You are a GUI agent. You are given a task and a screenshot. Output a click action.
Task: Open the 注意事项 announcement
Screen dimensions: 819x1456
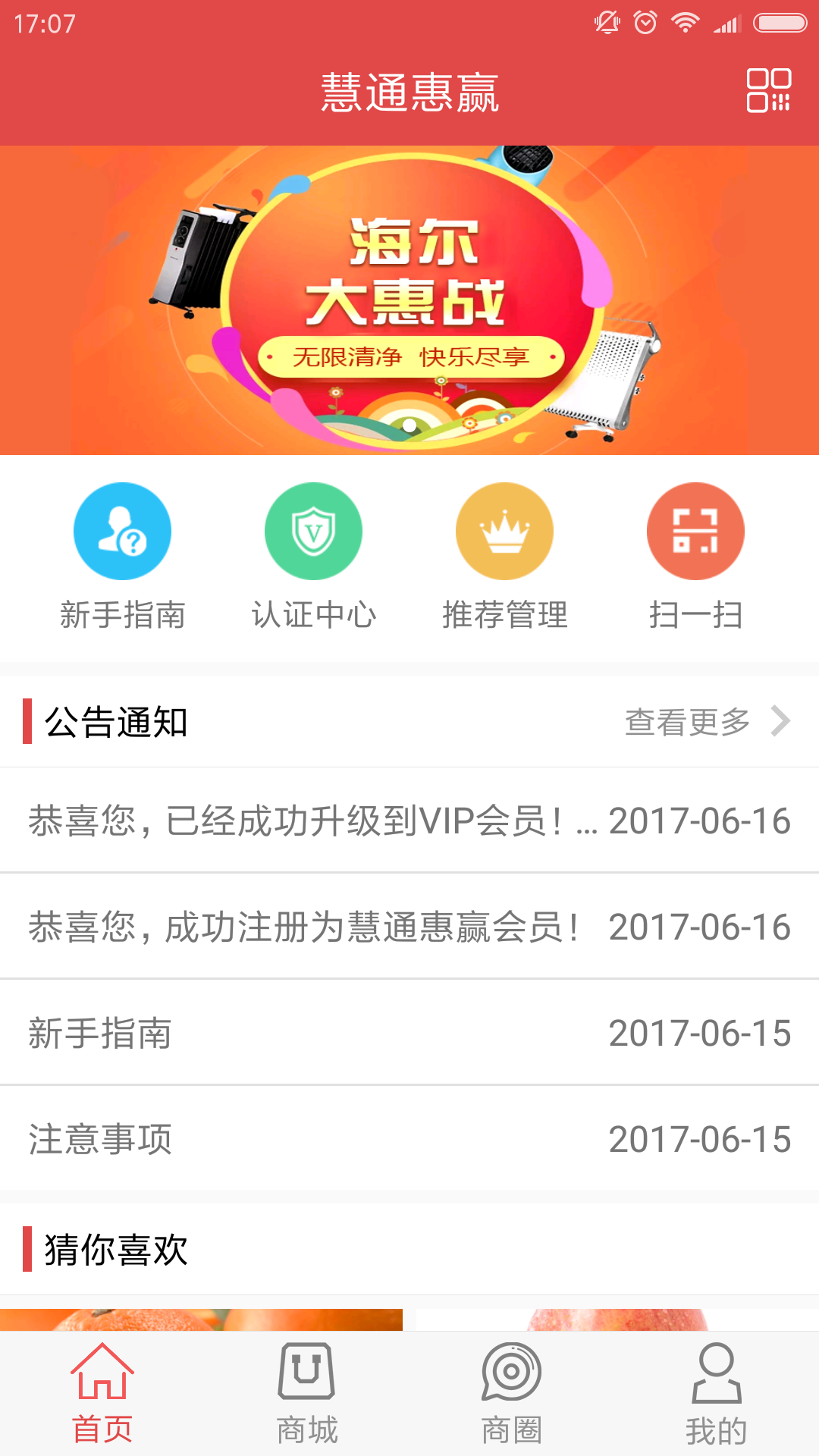(409, 1139)
